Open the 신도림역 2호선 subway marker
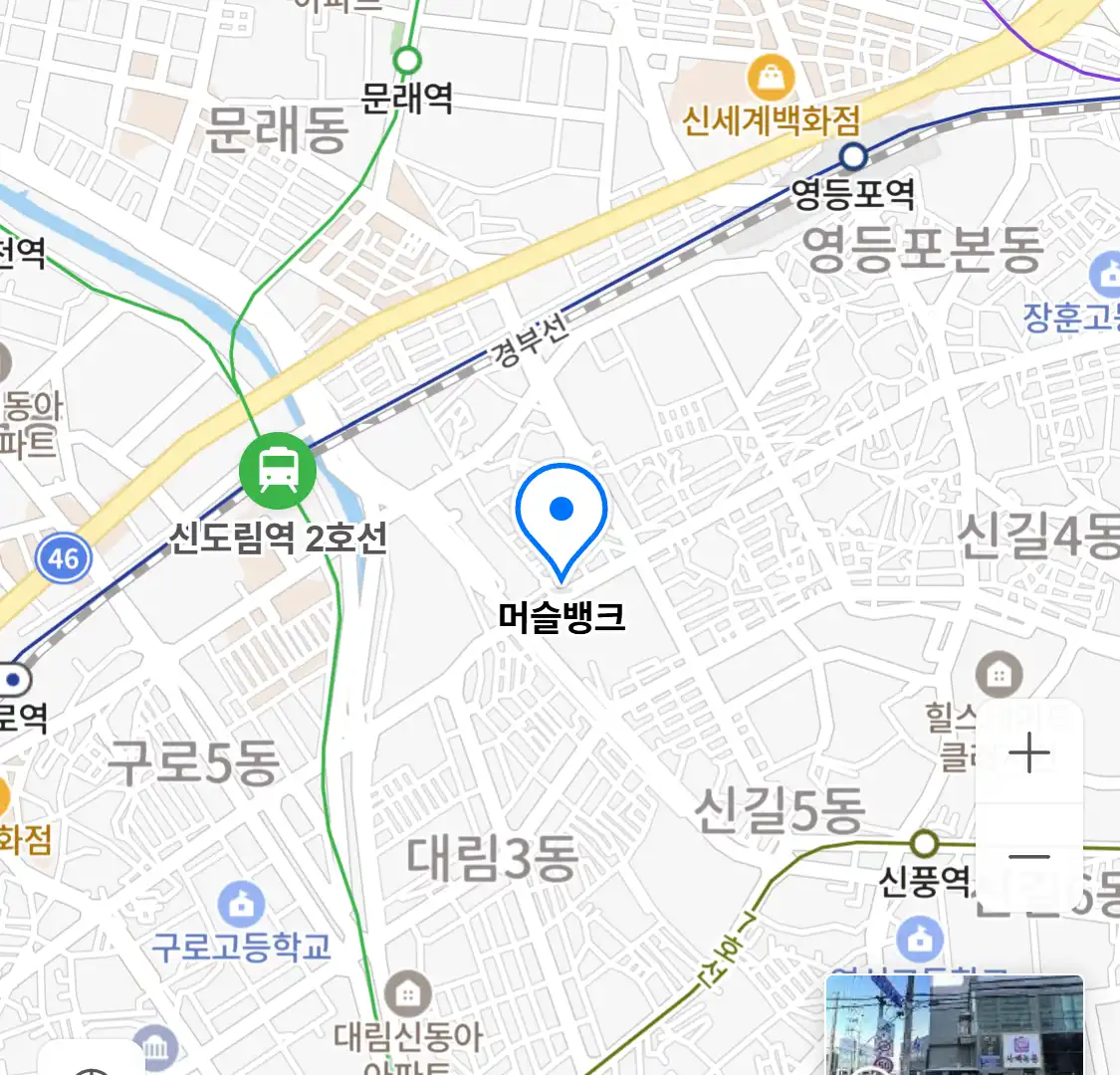 (x=278, y=471)
